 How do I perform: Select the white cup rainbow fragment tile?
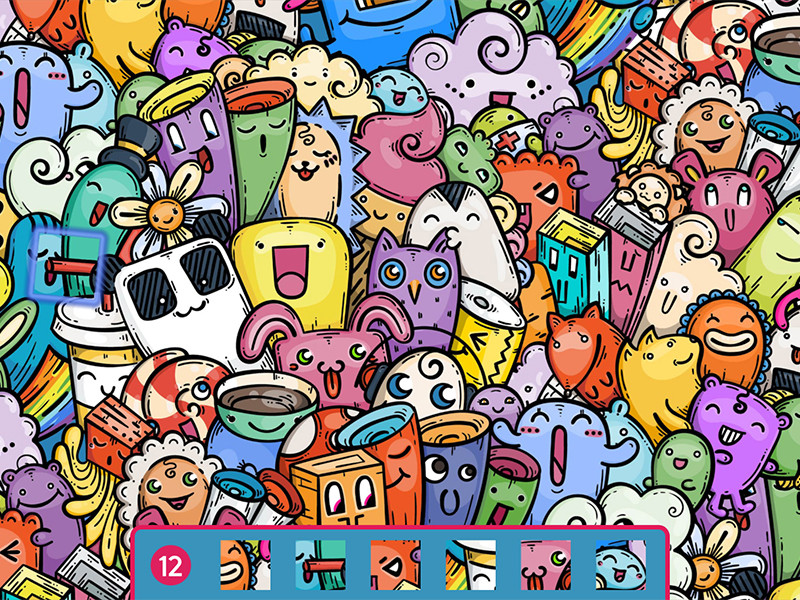click(x=470, y=565)
